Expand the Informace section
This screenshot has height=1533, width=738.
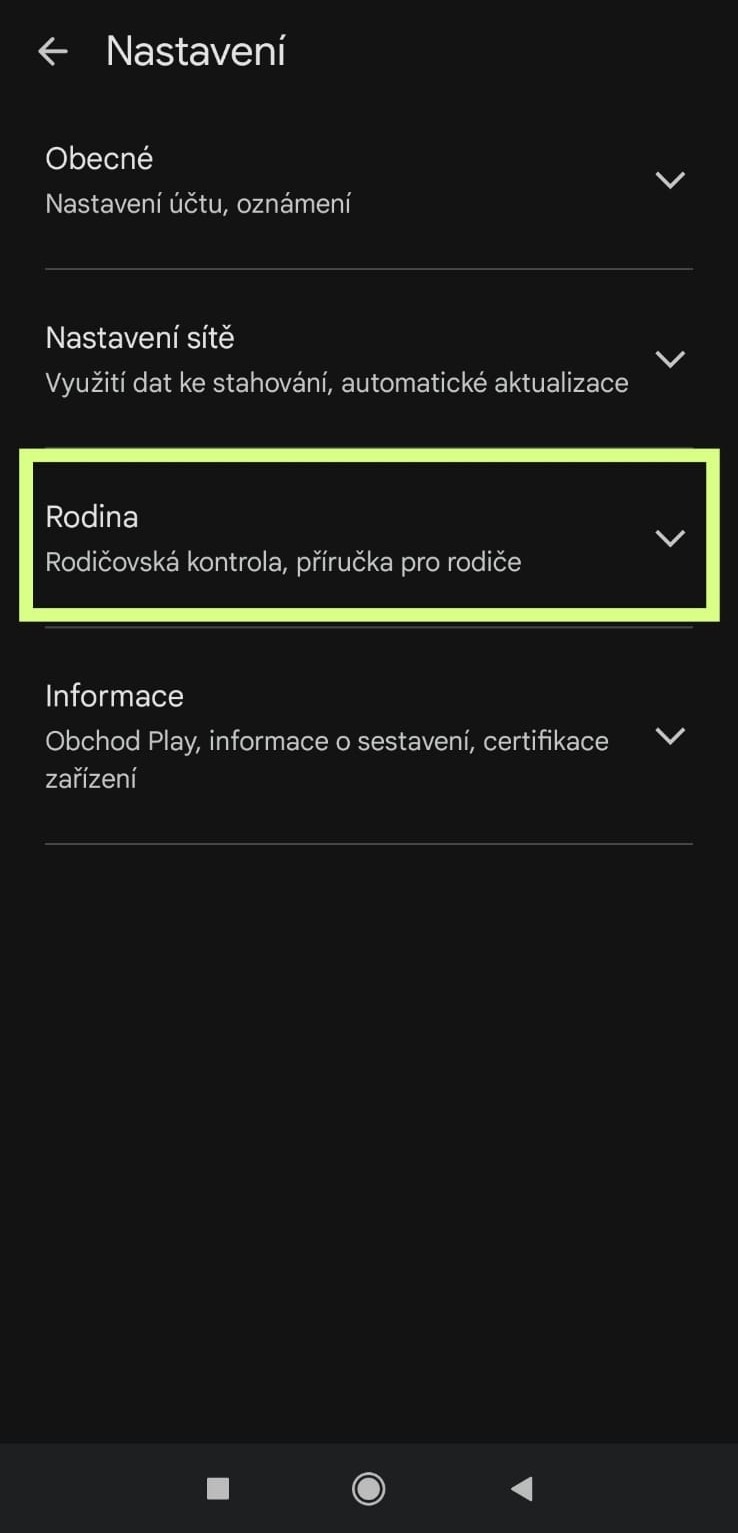point(668,736)
